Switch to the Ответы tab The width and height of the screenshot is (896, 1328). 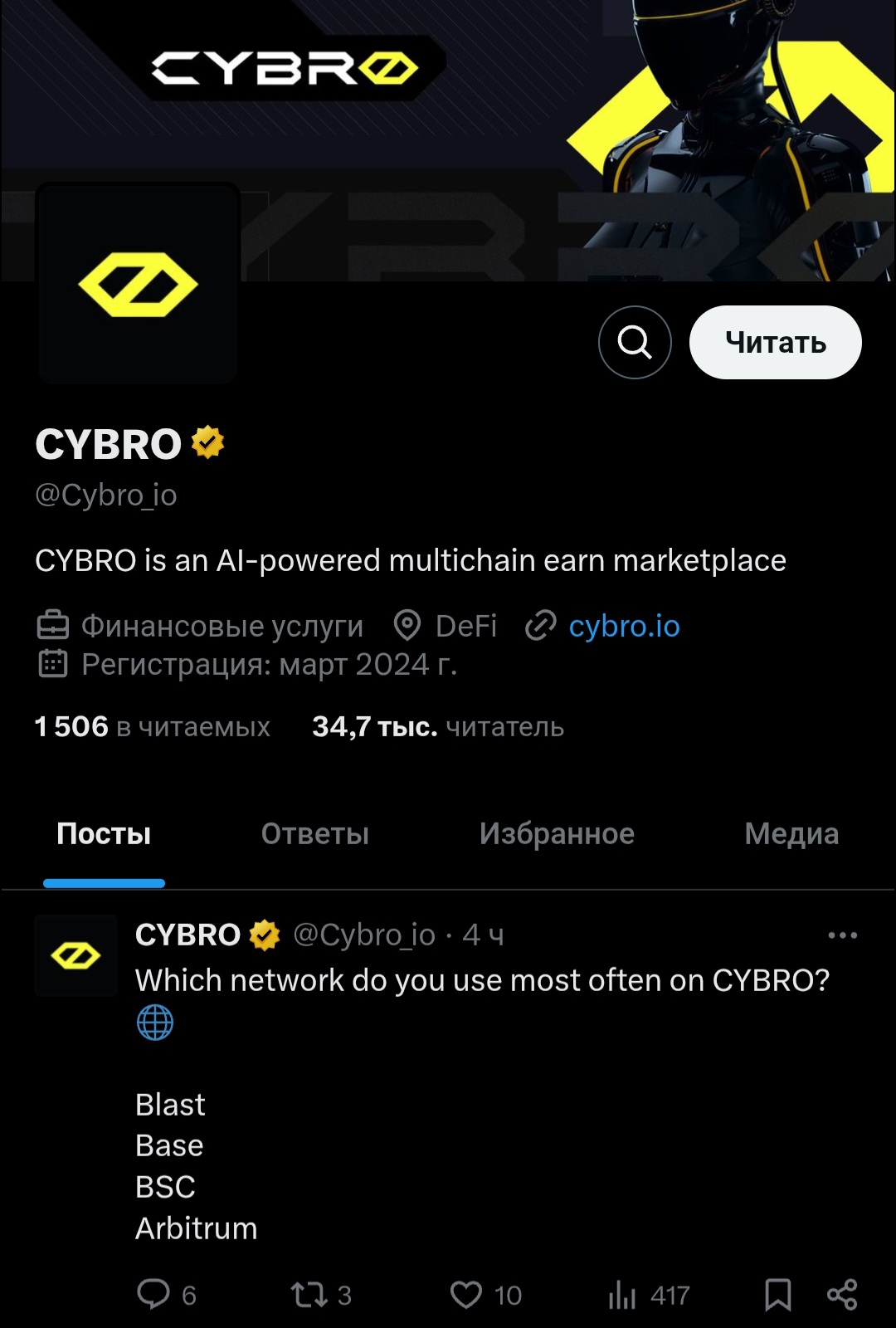314,833
